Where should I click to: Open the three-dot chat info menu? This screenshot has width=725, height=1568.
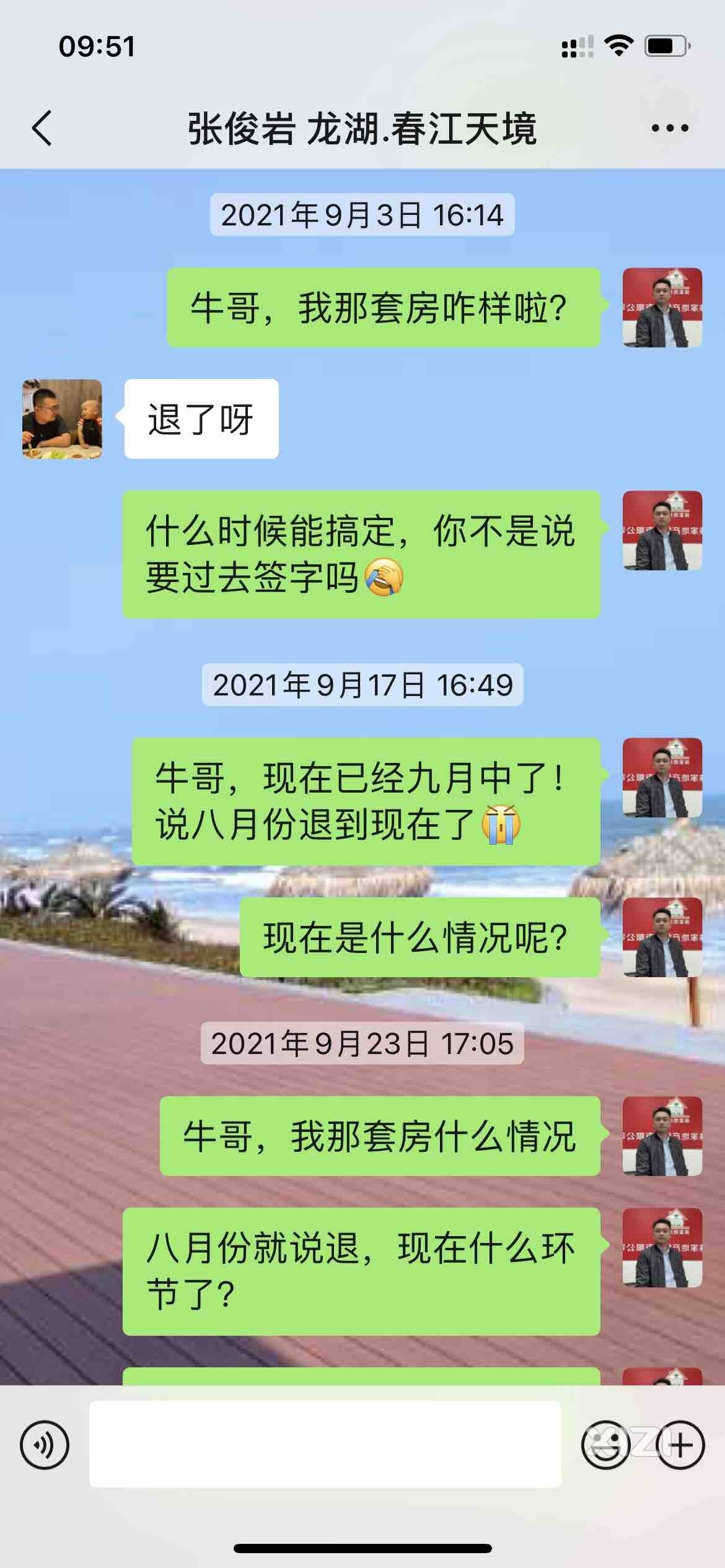(669, 128)
